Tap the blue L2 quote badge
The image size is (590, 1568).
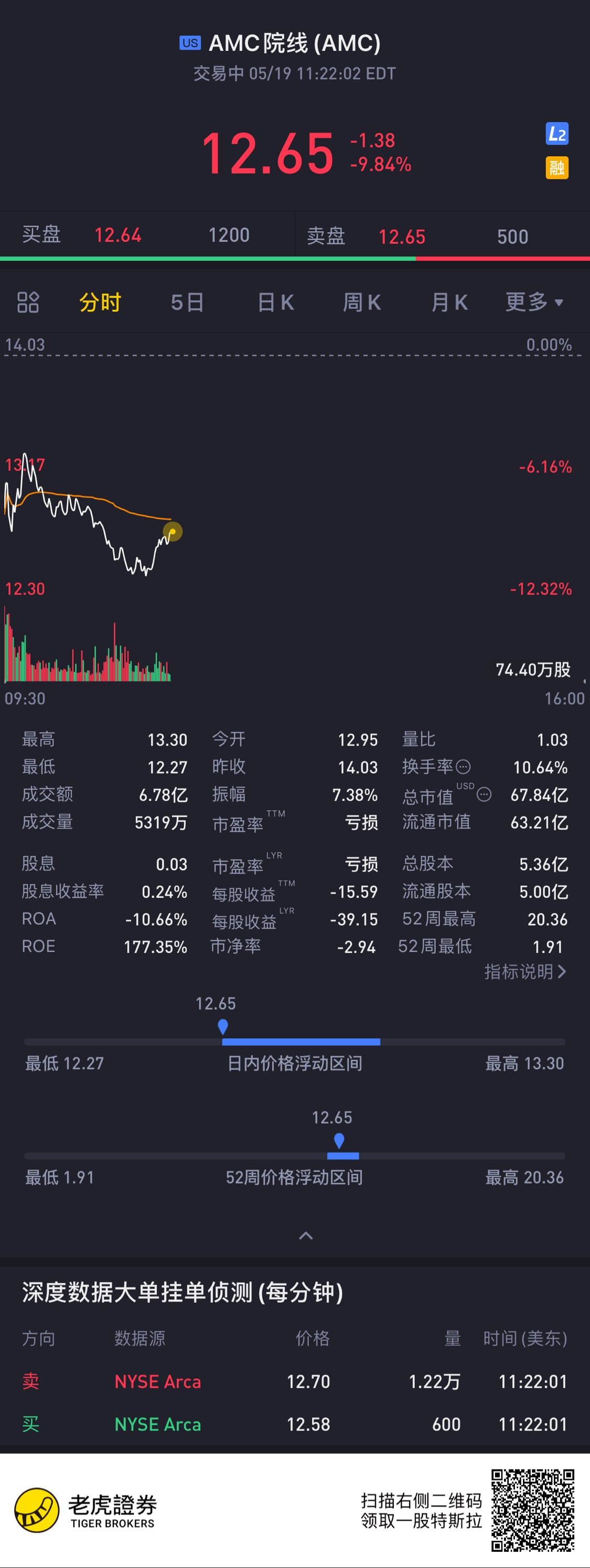[x=556, y=133]
